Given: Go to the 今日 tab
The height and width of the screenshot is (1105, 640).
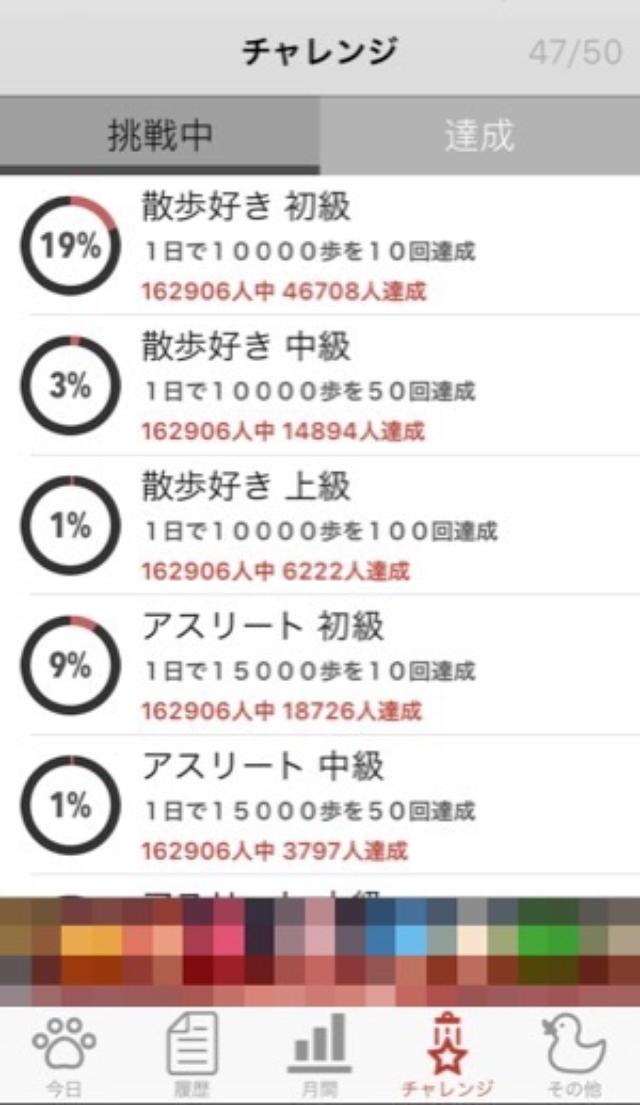Looking at the screenshot, I should pos(64,1056).
